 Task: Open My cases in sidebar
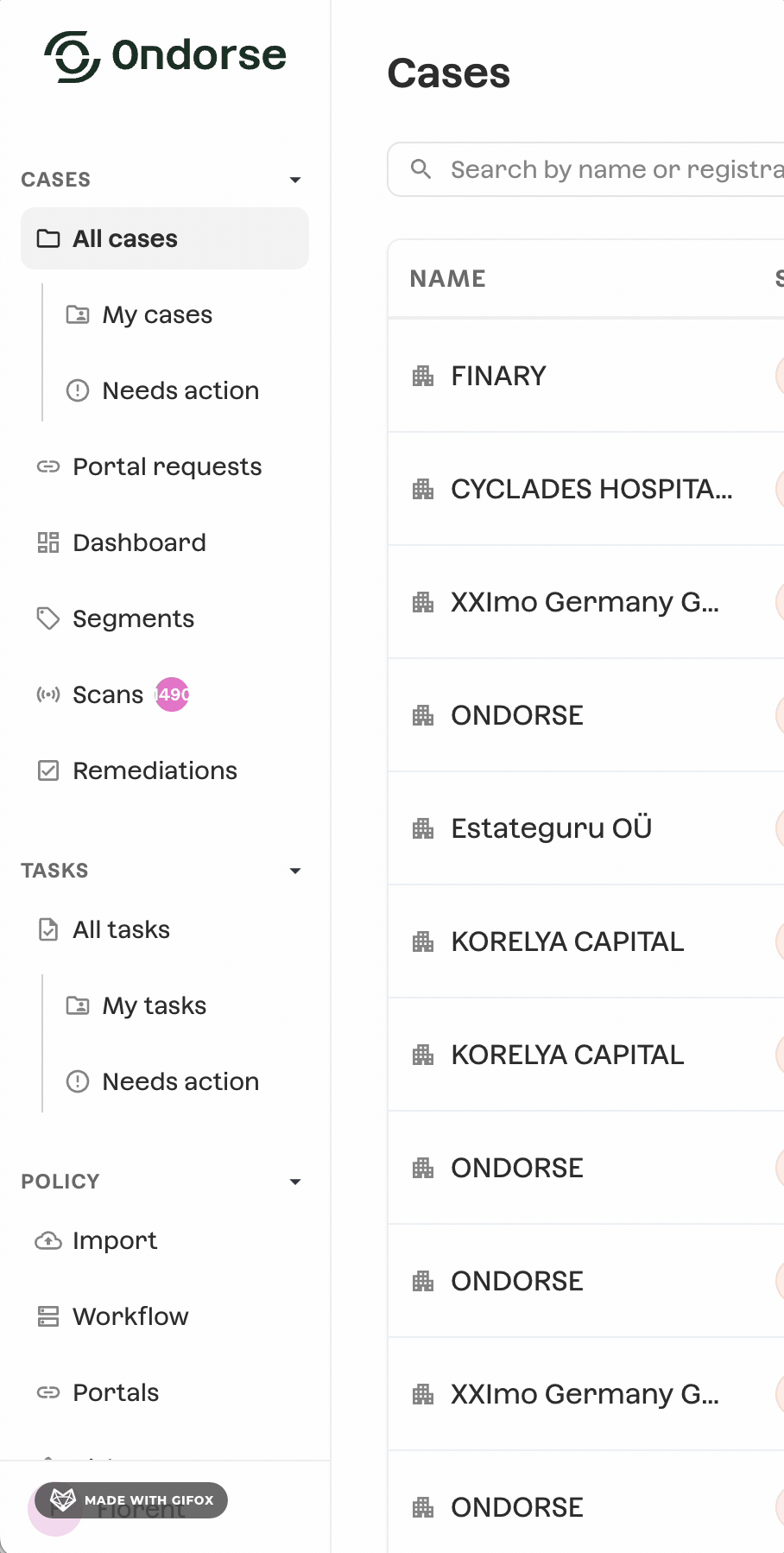pos(157,314)
